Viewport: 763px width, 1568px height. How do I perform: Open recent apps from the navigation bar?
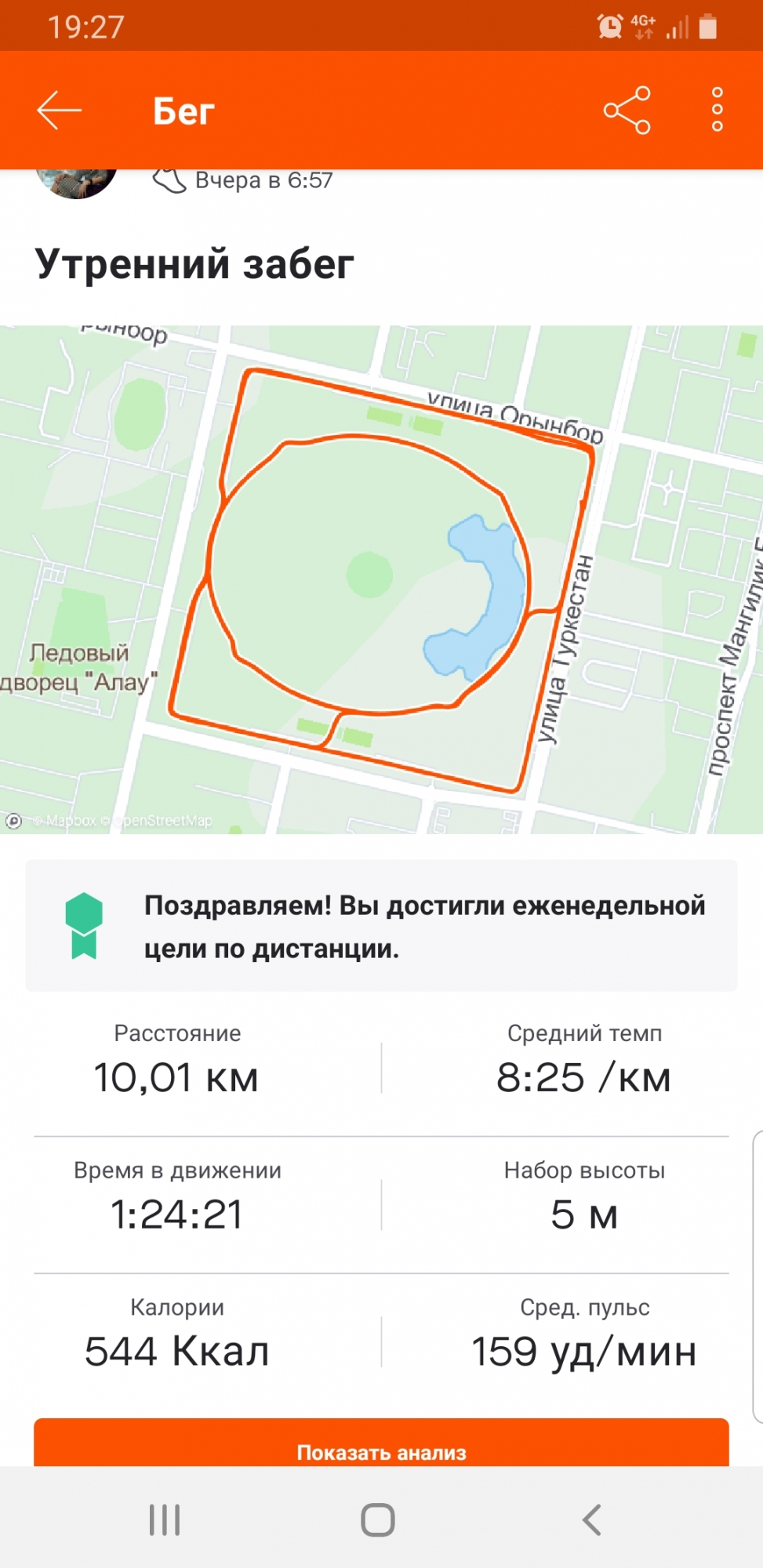pos(165,1519)
